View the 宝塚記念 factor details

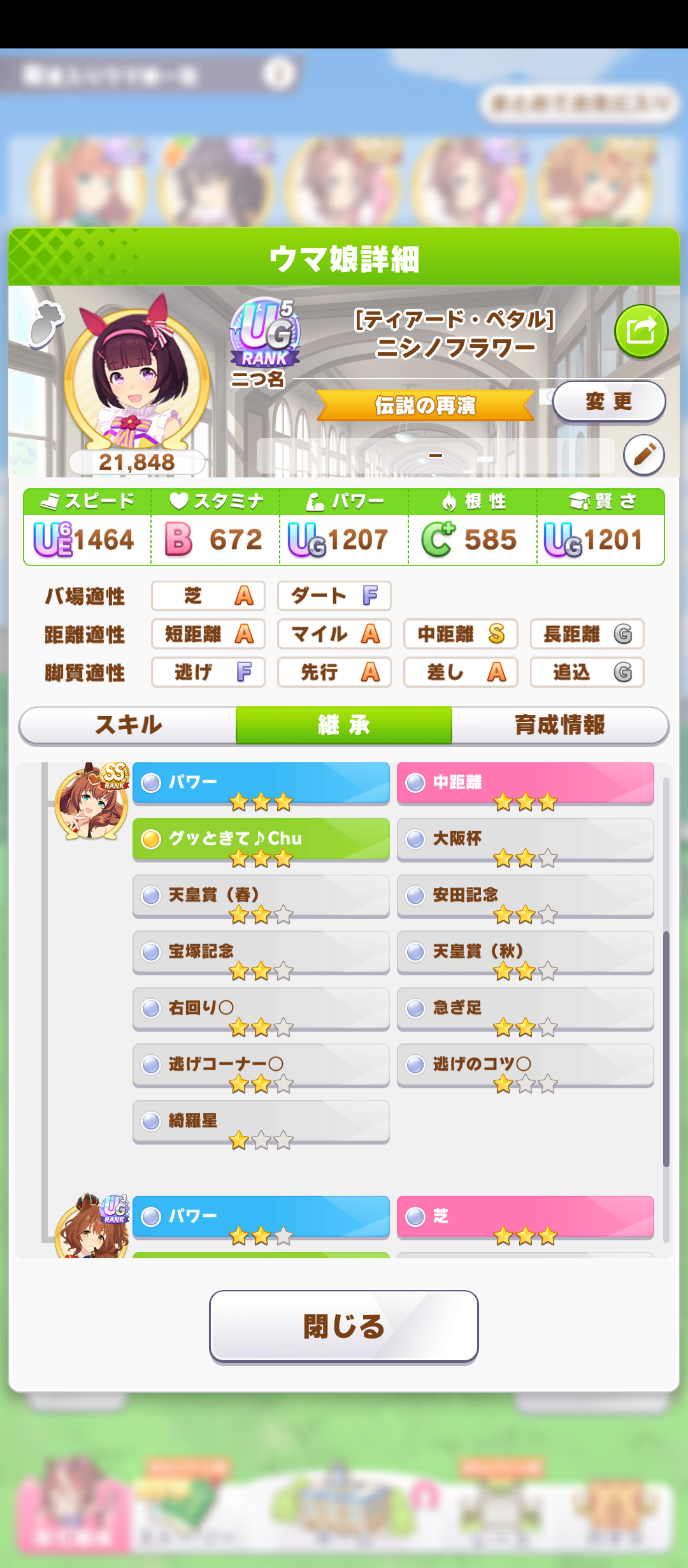[261, 952]
